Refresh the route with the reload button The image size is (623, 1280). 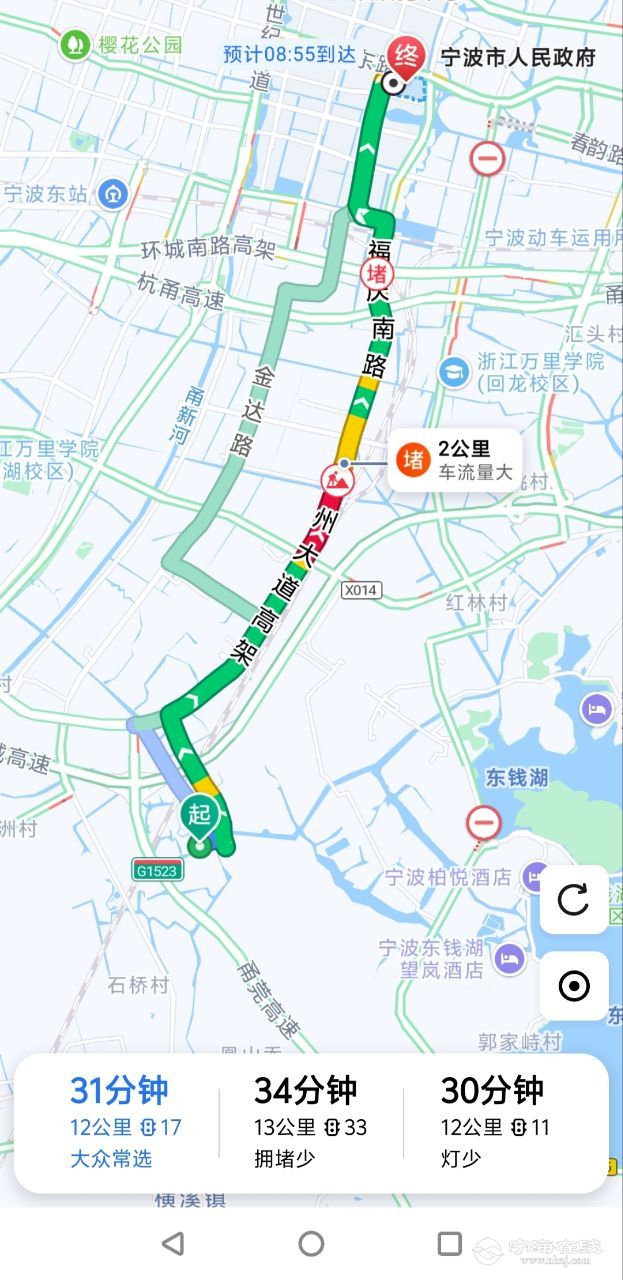tap(573, 899)
